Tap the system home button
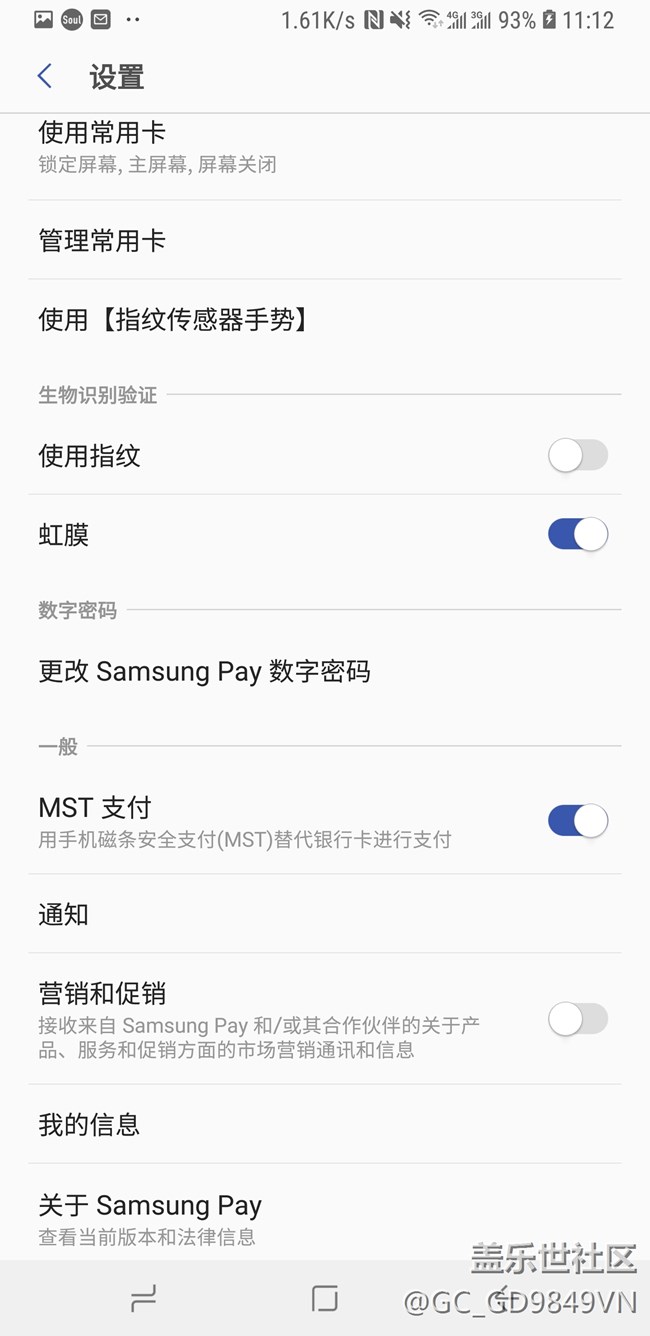650x1336 pixels. [x=325, y=1298]
